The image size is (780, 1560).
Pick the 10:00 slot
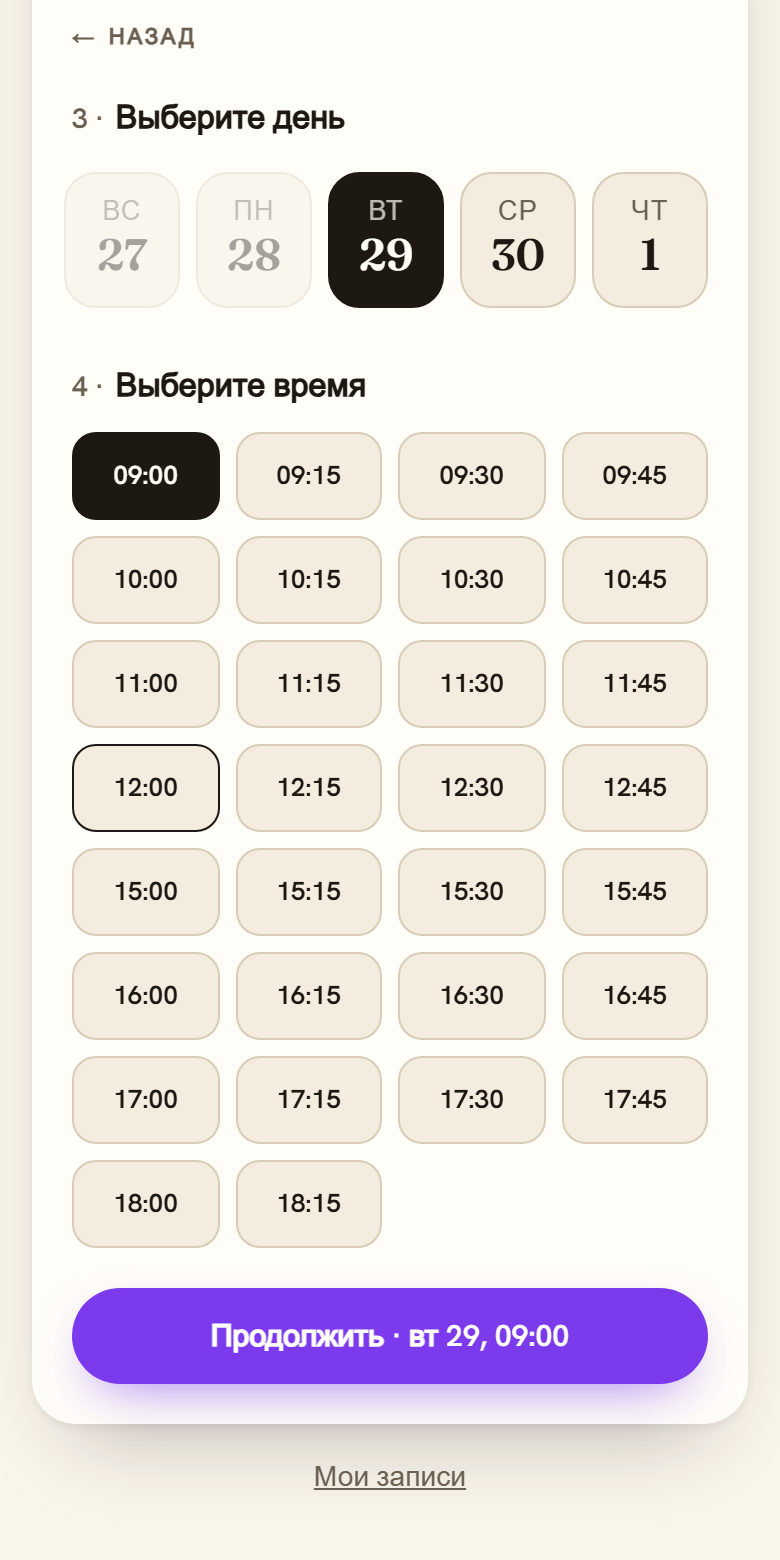click(146, 580)
